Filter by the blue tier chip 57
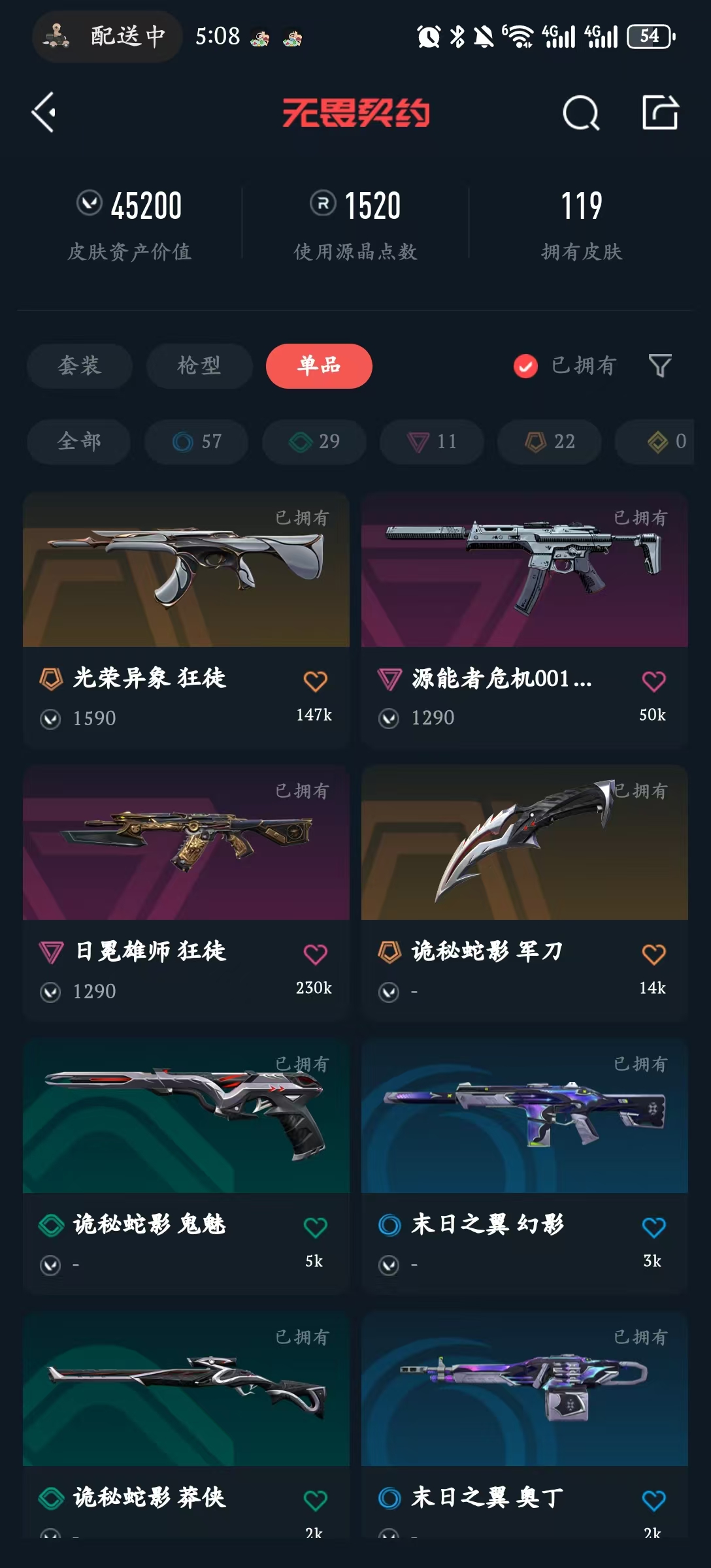711x1568 pixels. click(x=197, y=442)
